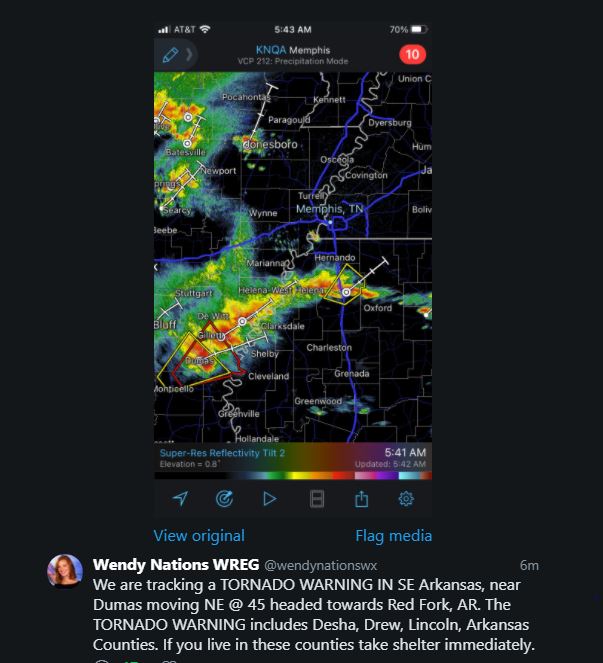The image size is (603, 663).
Task: Open Wendy Nations WREG's profile picture
Action: click(x=65, y=571)
